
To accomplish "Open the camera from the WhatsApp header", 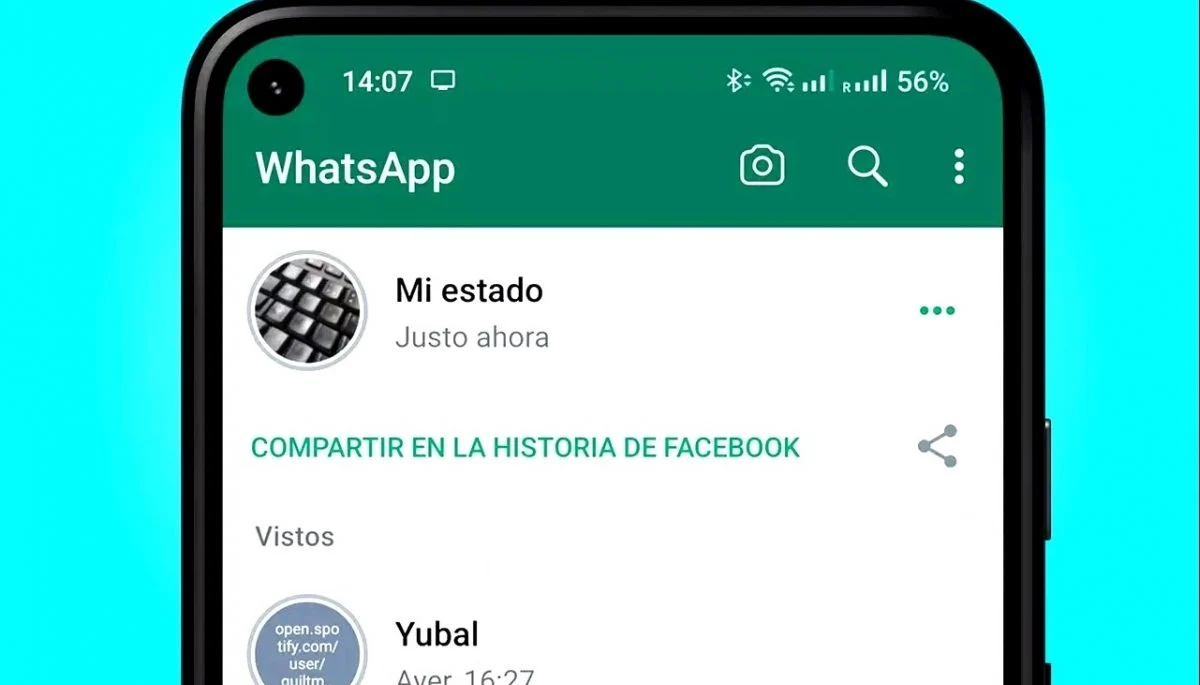I will tap(762, 166).
